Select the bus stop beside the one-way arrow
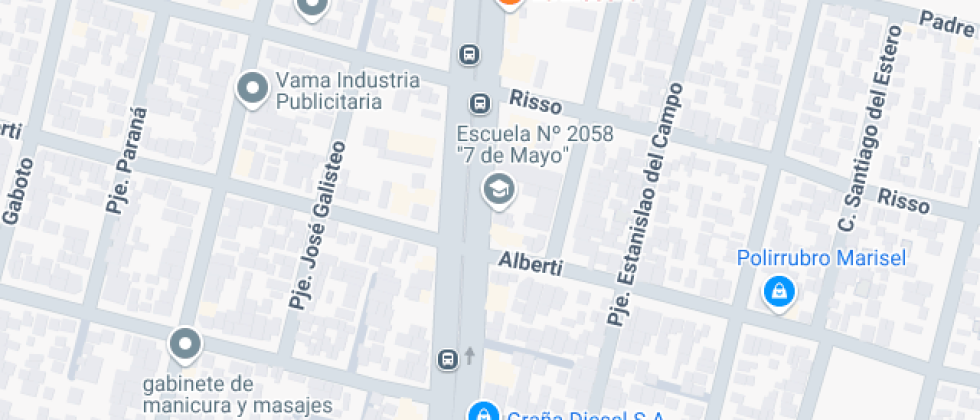The image size is (980, 420). (447, 357)
